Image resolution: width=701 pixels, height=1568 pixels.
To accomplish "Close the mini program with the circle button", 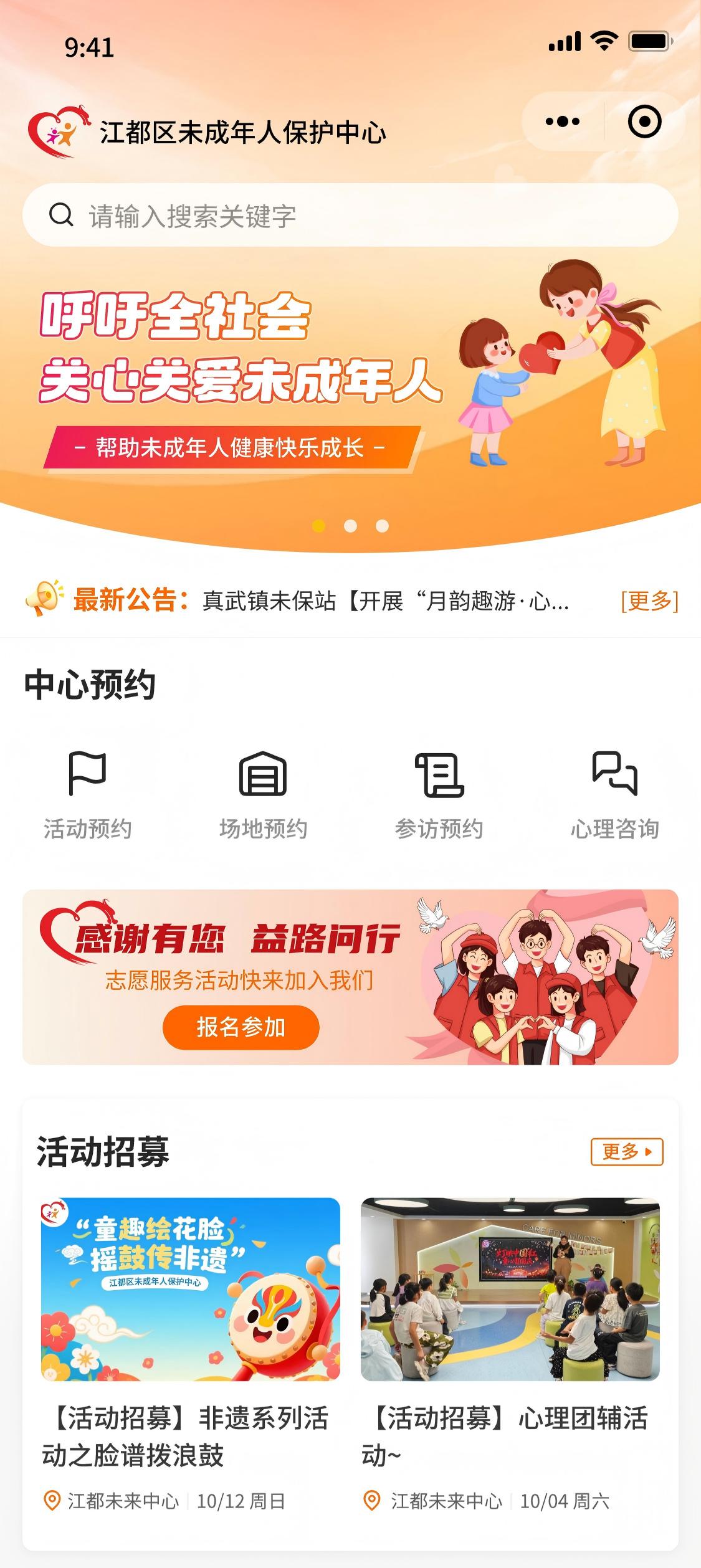I will [x=644, y=121].
